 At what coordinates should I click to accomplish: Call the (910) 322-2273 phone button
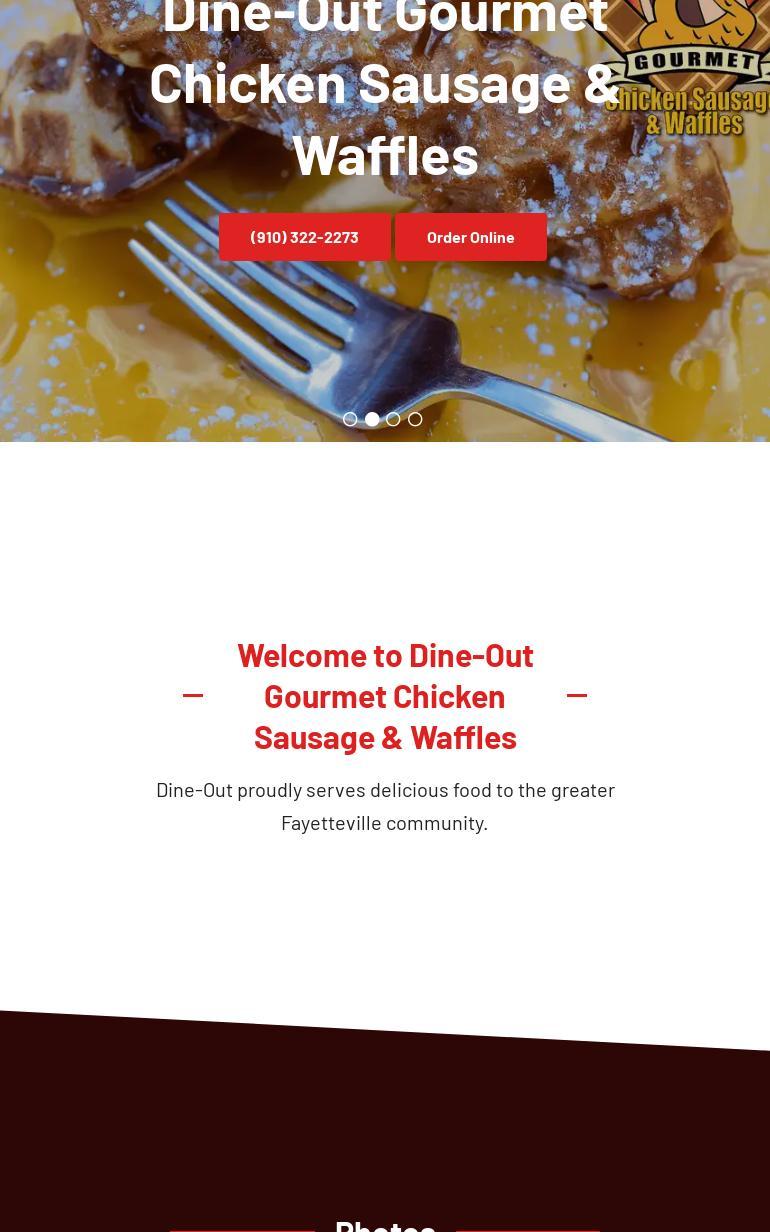pos(304,237)
